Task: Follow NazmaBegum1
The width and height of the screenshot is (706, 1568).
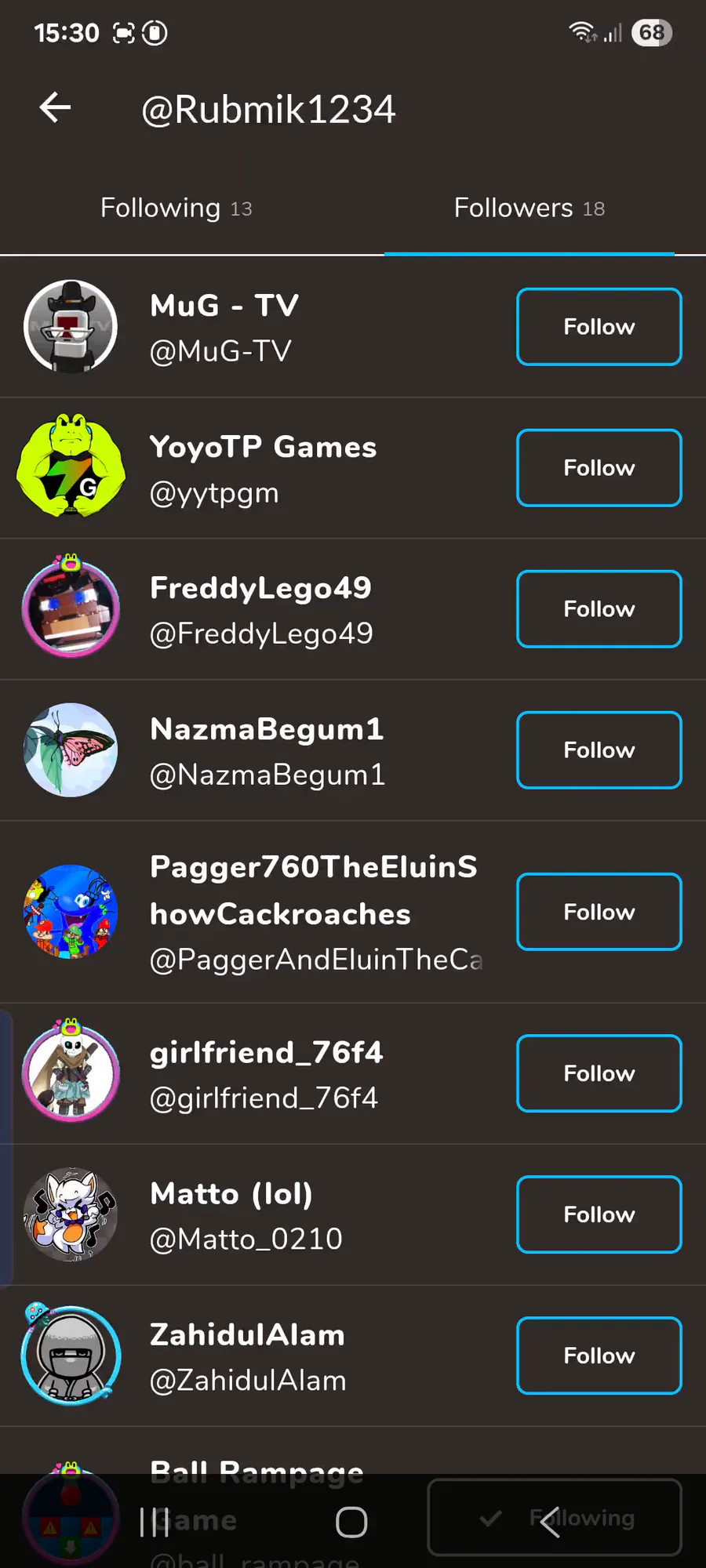Action: [x=599, y=750]
